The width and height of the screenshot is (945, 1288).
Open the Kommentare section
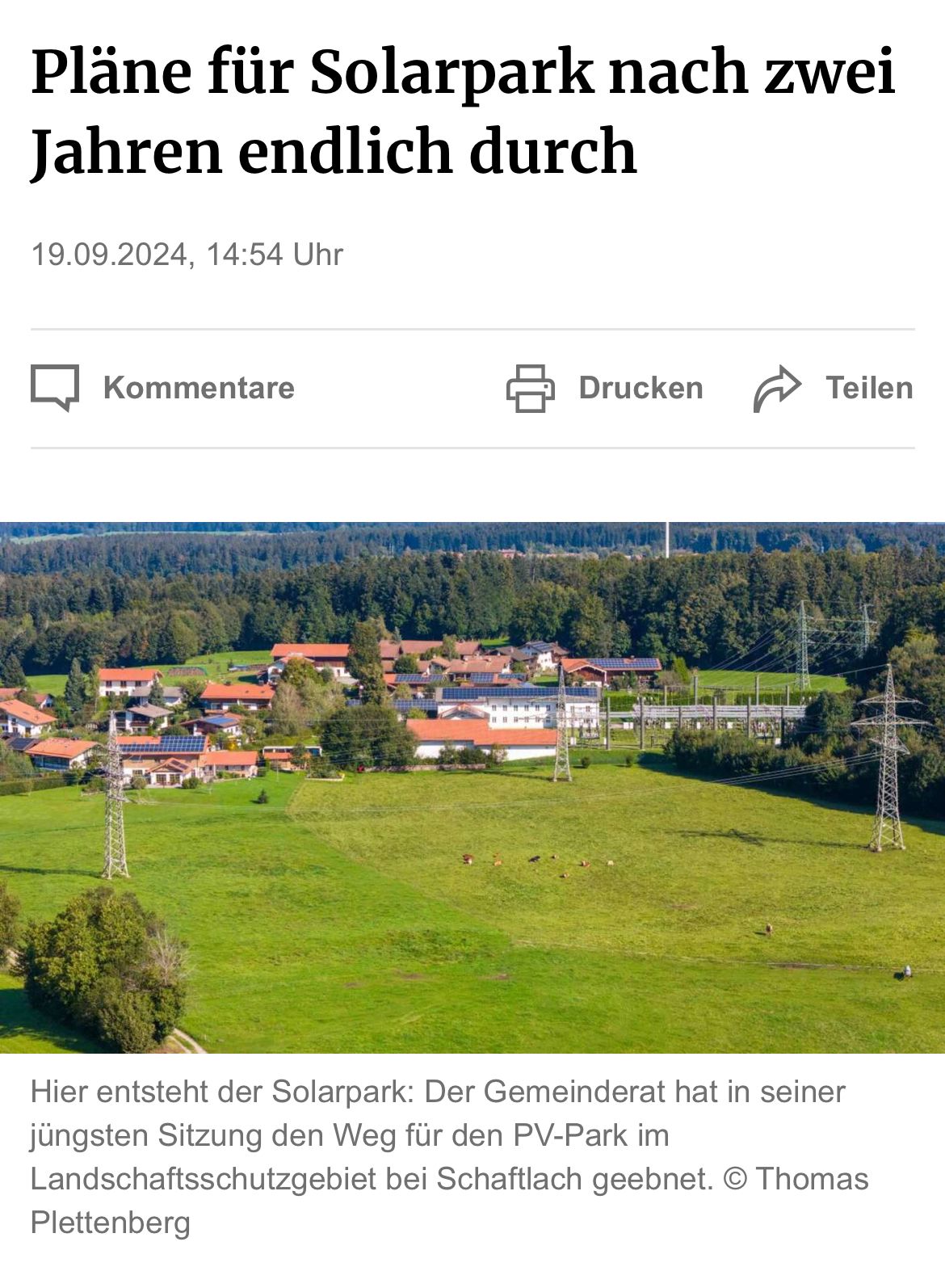(x=163, y=389)
